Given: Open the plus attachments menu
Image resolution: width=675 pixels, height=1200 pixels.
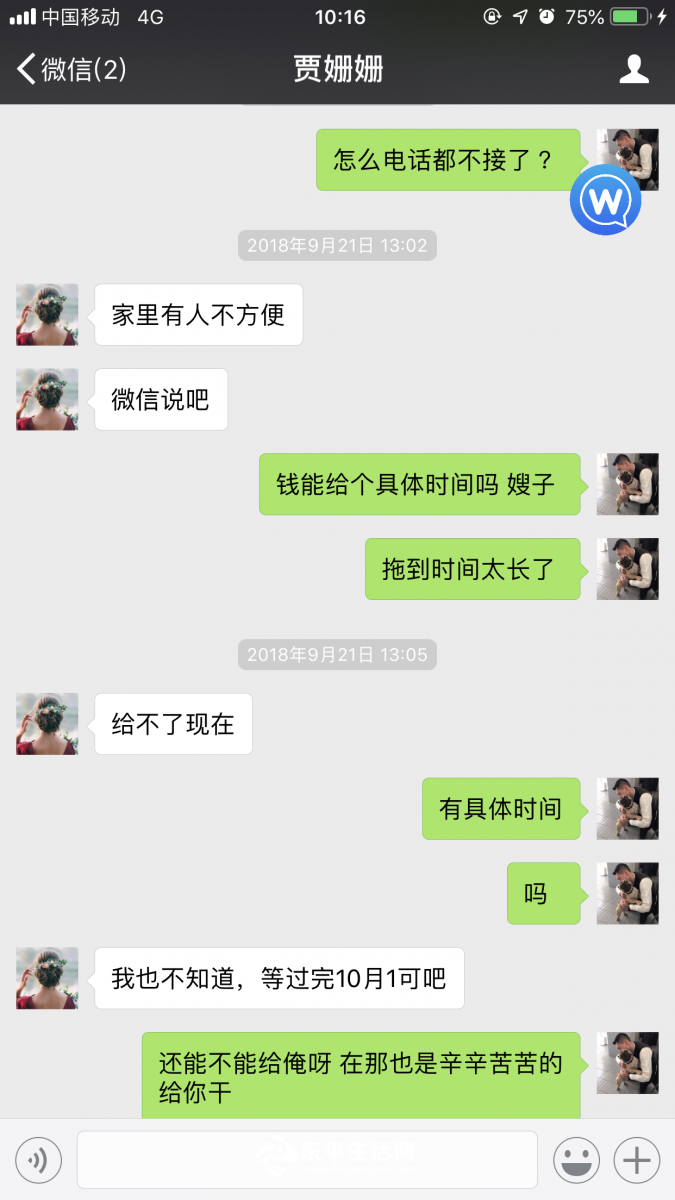Looking at the screenshot, I should click(x=637, y=1160).
